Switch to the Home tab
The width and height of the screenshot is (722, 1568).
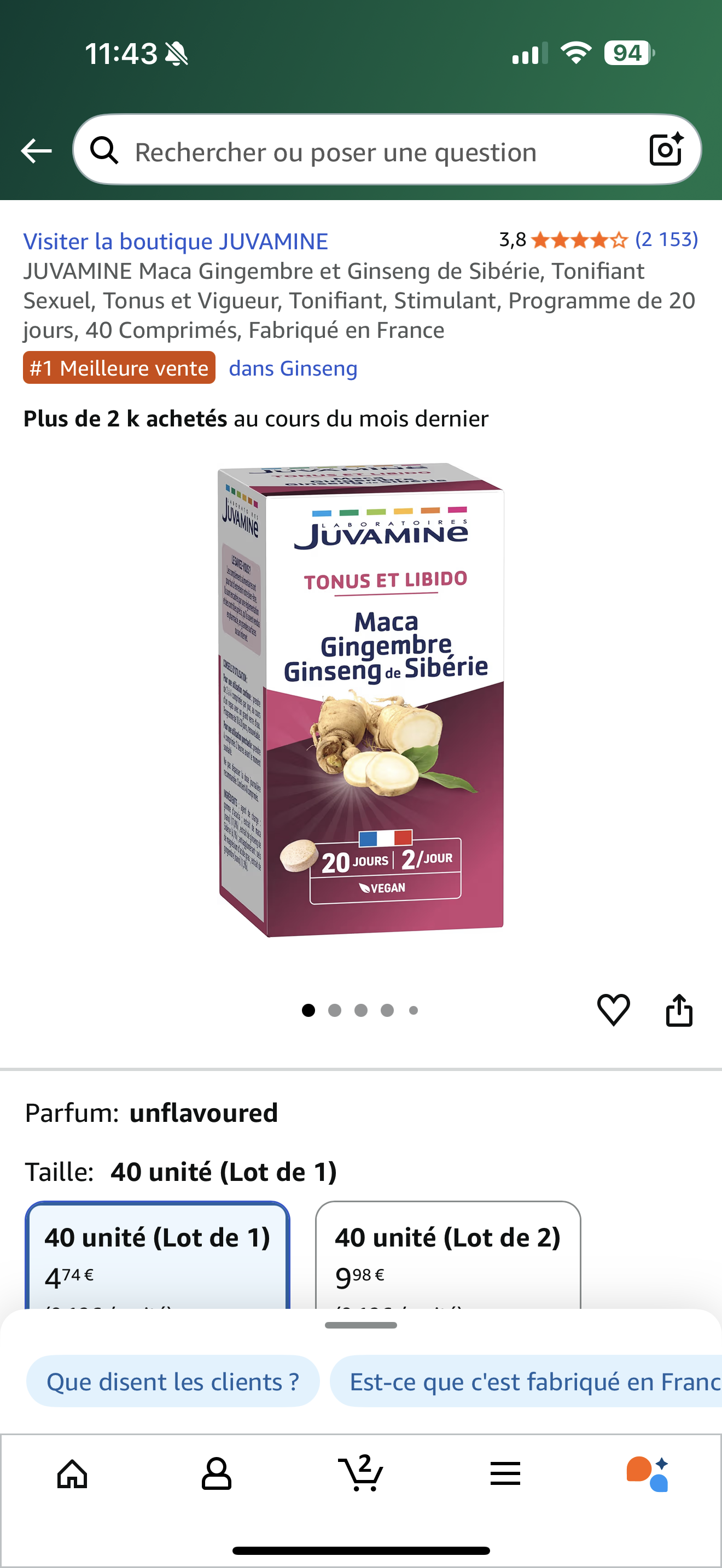pyautogui.click(x=72, y=1473)
